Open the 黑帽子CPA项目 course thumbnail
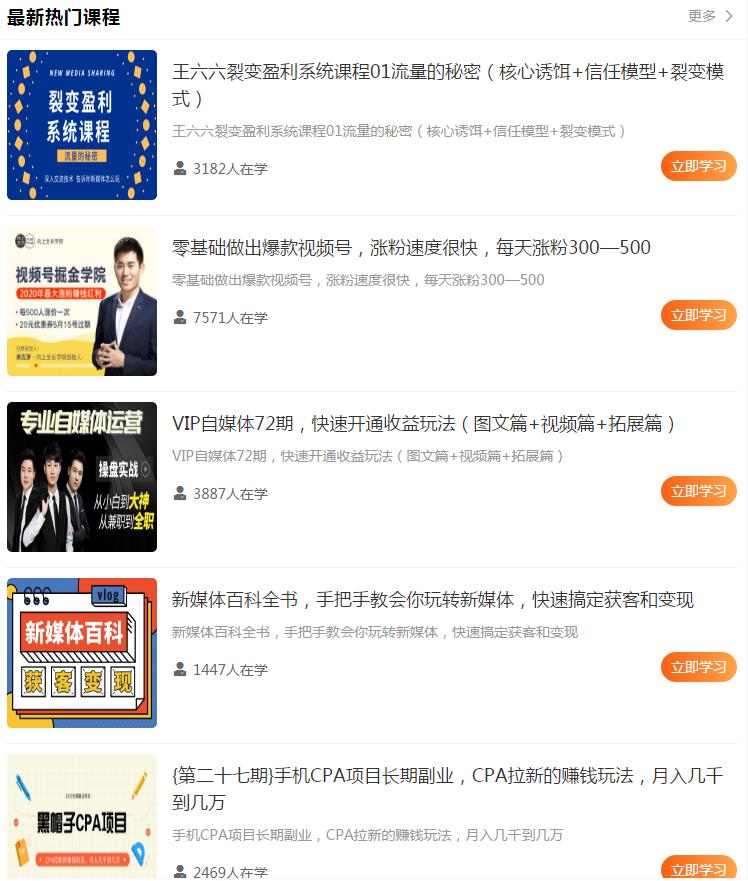Viewport: 748px width, 881px height. pos(82,817)
